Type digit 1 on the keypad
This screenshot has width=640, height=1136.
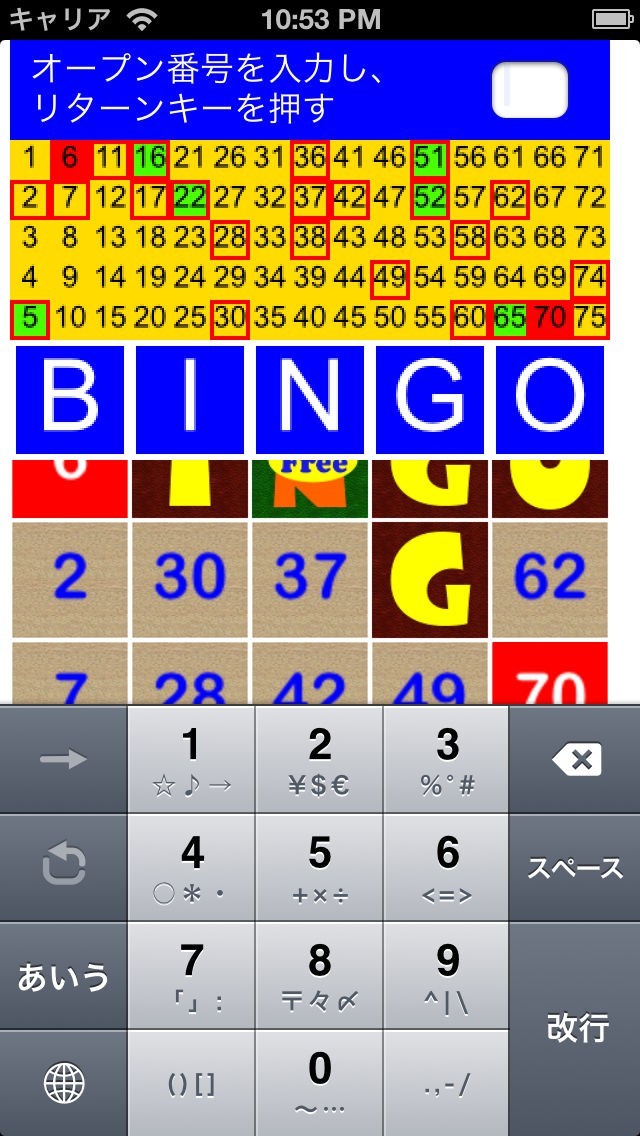(x=191, y=758)
